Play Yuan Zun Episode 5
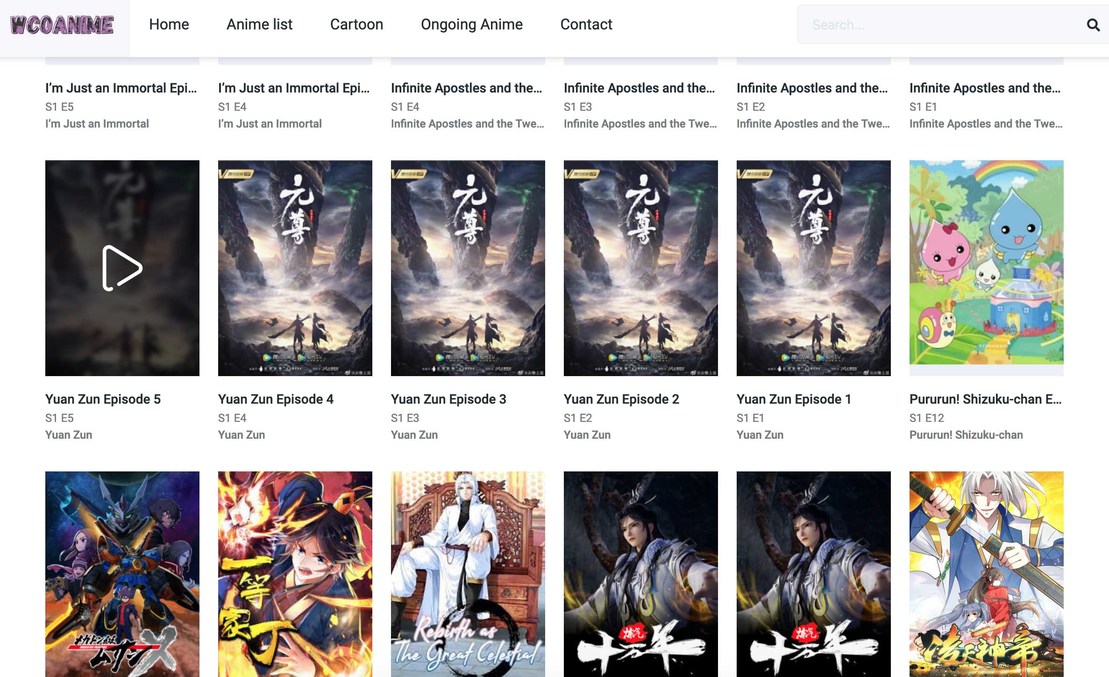 click(x=122, y=268)
